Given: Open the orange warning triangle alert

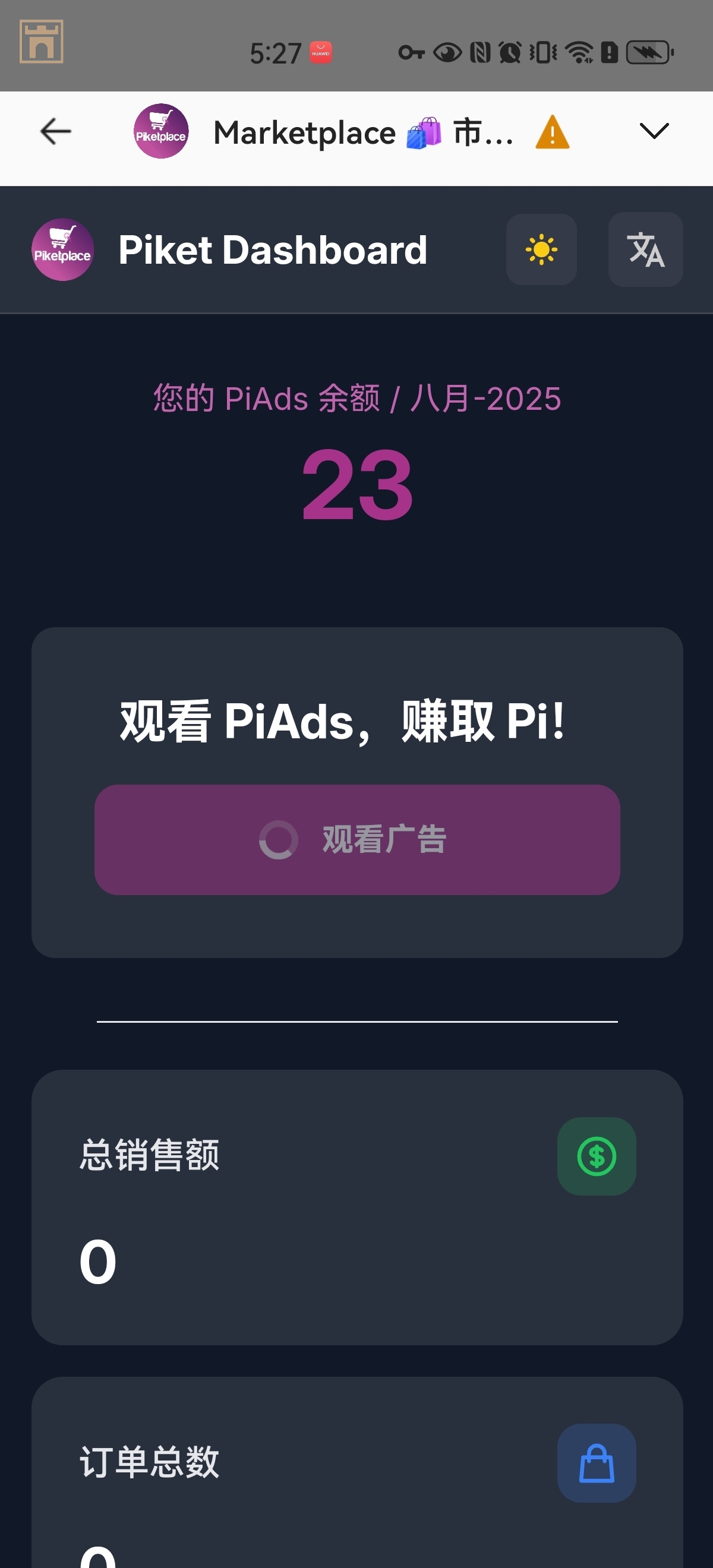Looking at the screenshot, I should point(551,132).
